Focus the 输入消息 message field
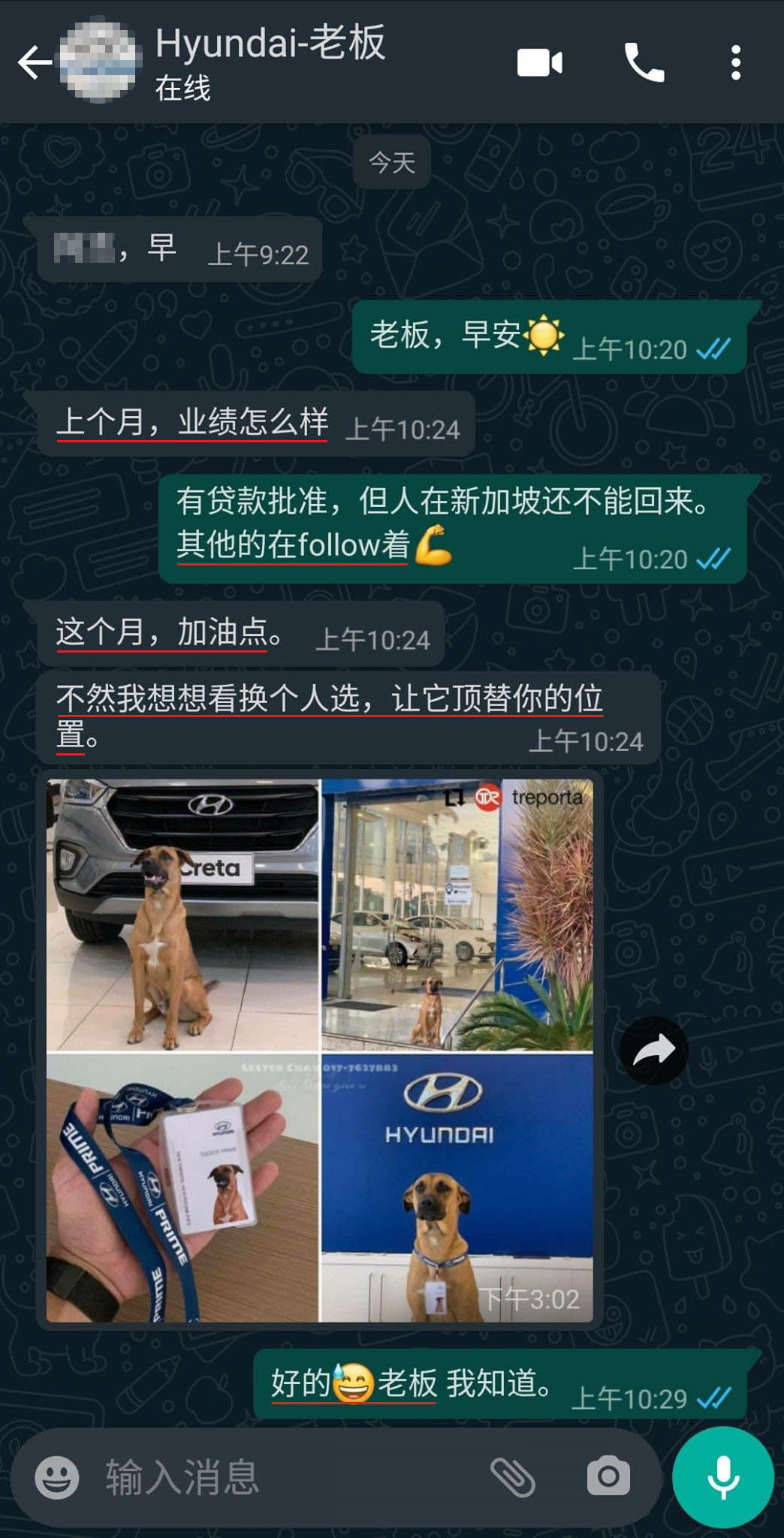This screenshot has width=784, height=1538. pos(285,1477)
